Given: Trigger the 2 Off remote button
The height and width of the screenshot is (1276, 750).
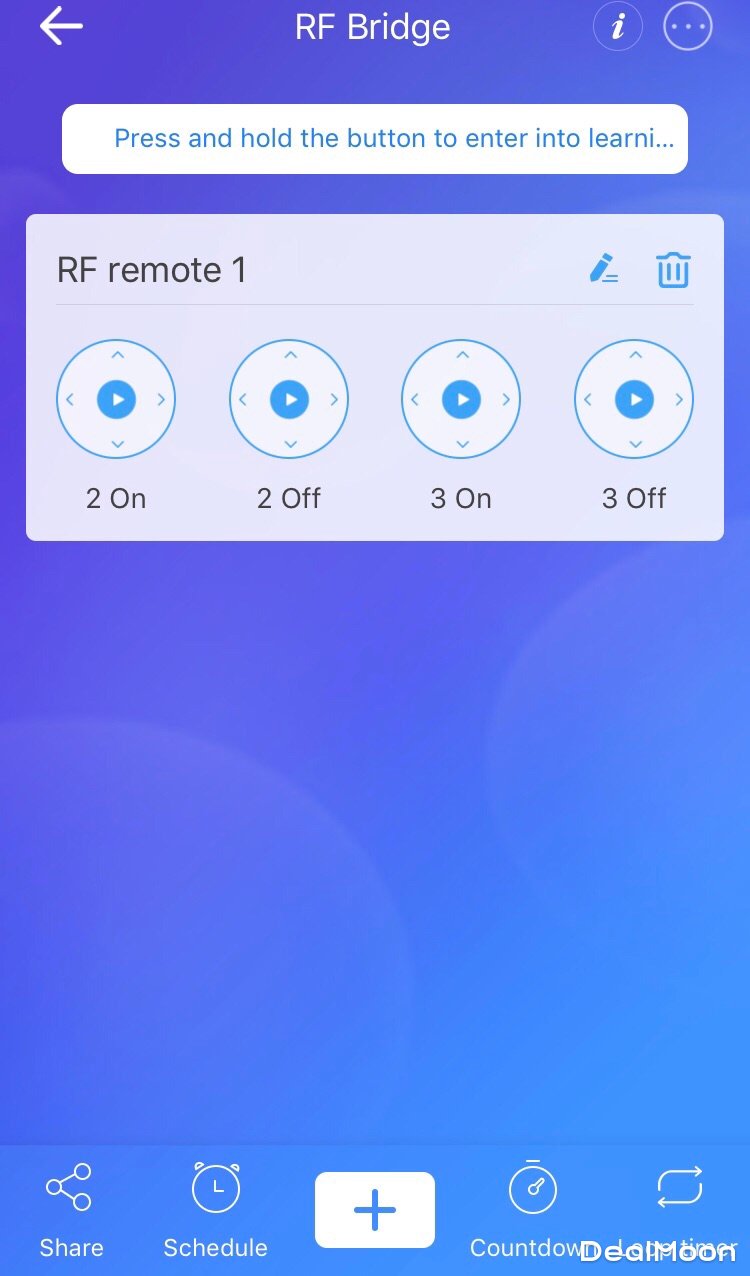Looking at the screenshot, I should (289, 400).
